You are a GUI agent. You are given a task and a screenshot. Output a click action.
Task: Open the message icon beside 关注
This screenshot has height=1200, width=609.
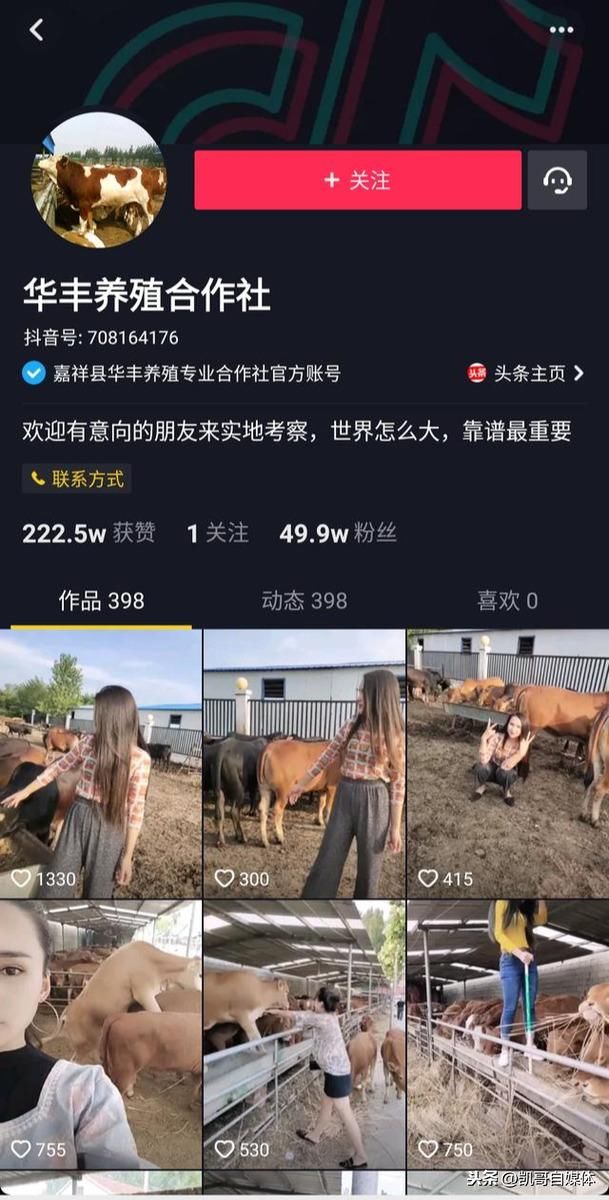[x=557, y=180]
